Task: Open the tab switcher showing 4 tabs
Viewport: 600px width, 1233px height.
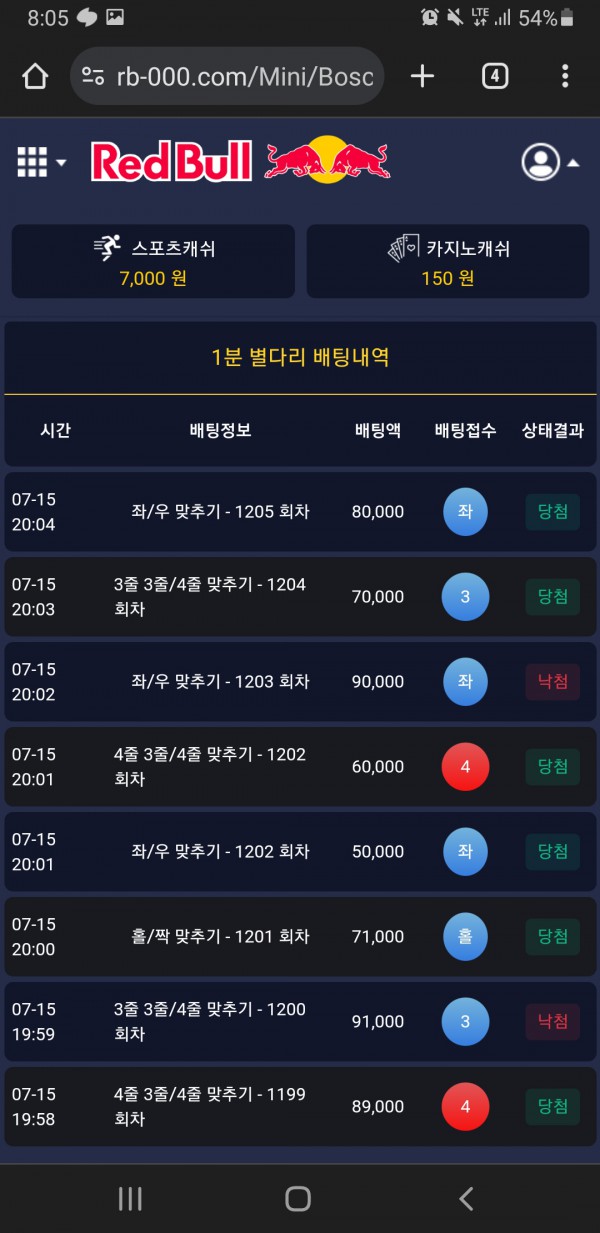Action: tap(495, 76)
